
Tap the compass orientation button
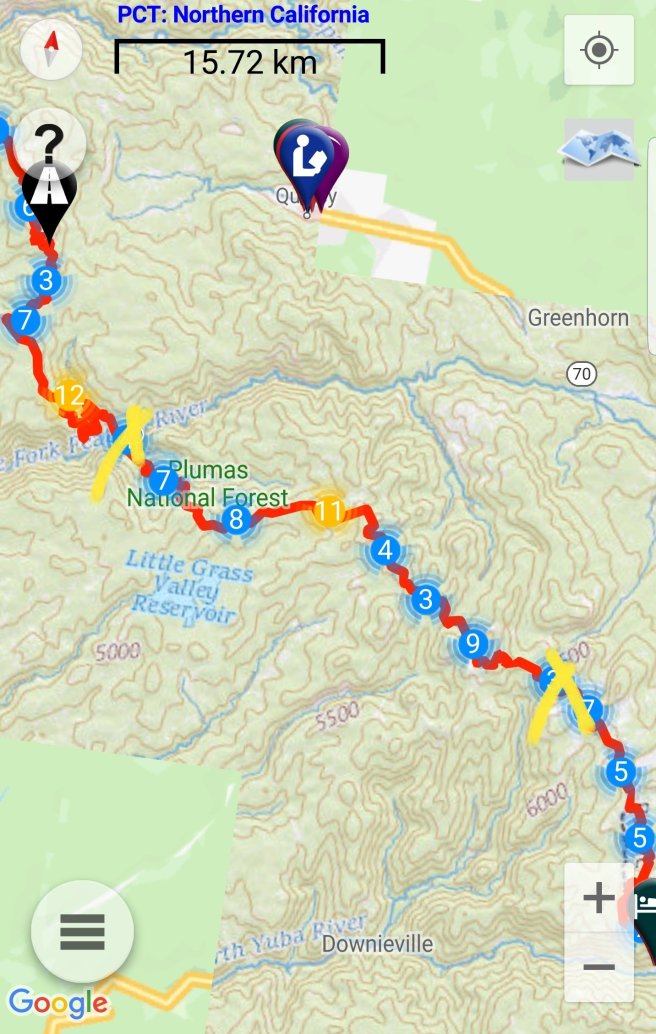(51, 50)
